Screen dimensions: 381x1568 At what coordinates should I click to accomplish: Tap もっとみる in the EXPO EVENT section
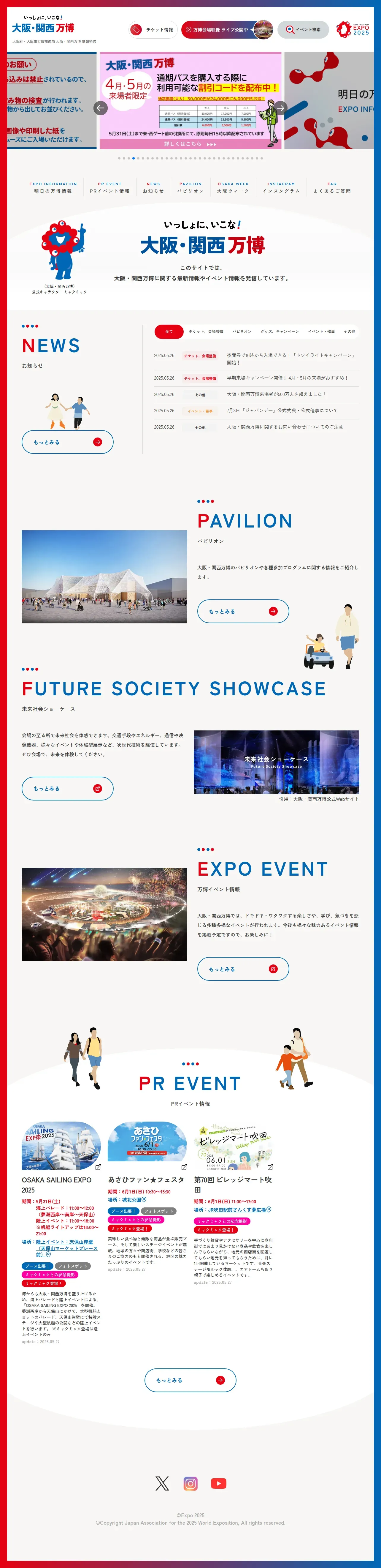pyautogui.click(x=243, y=968)
